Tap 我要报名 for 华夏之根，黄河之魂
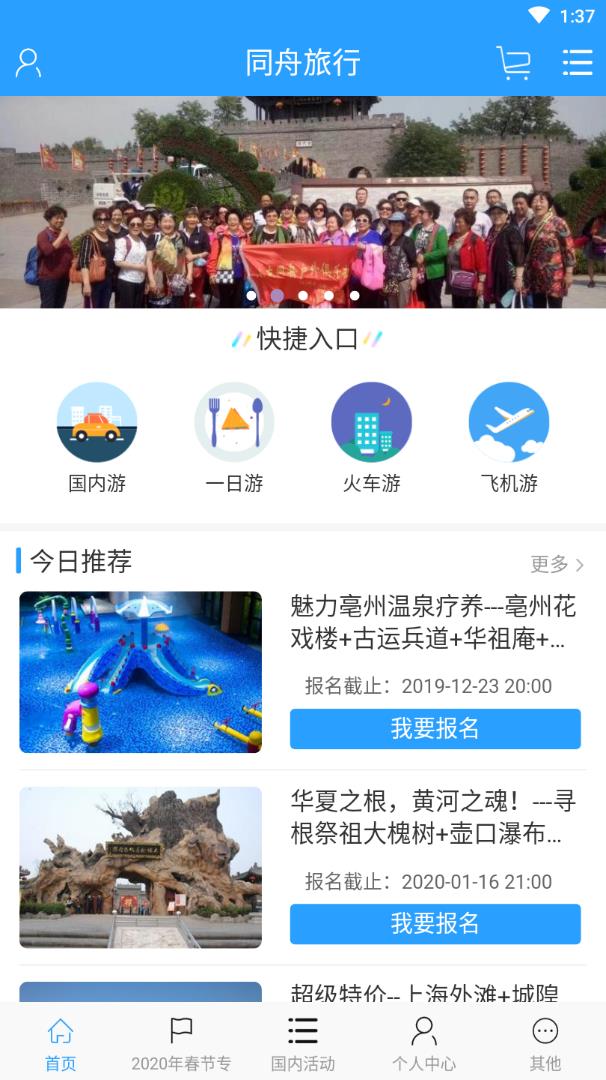Viewport: 606px width, 1080px height. [x=435, y=924]
